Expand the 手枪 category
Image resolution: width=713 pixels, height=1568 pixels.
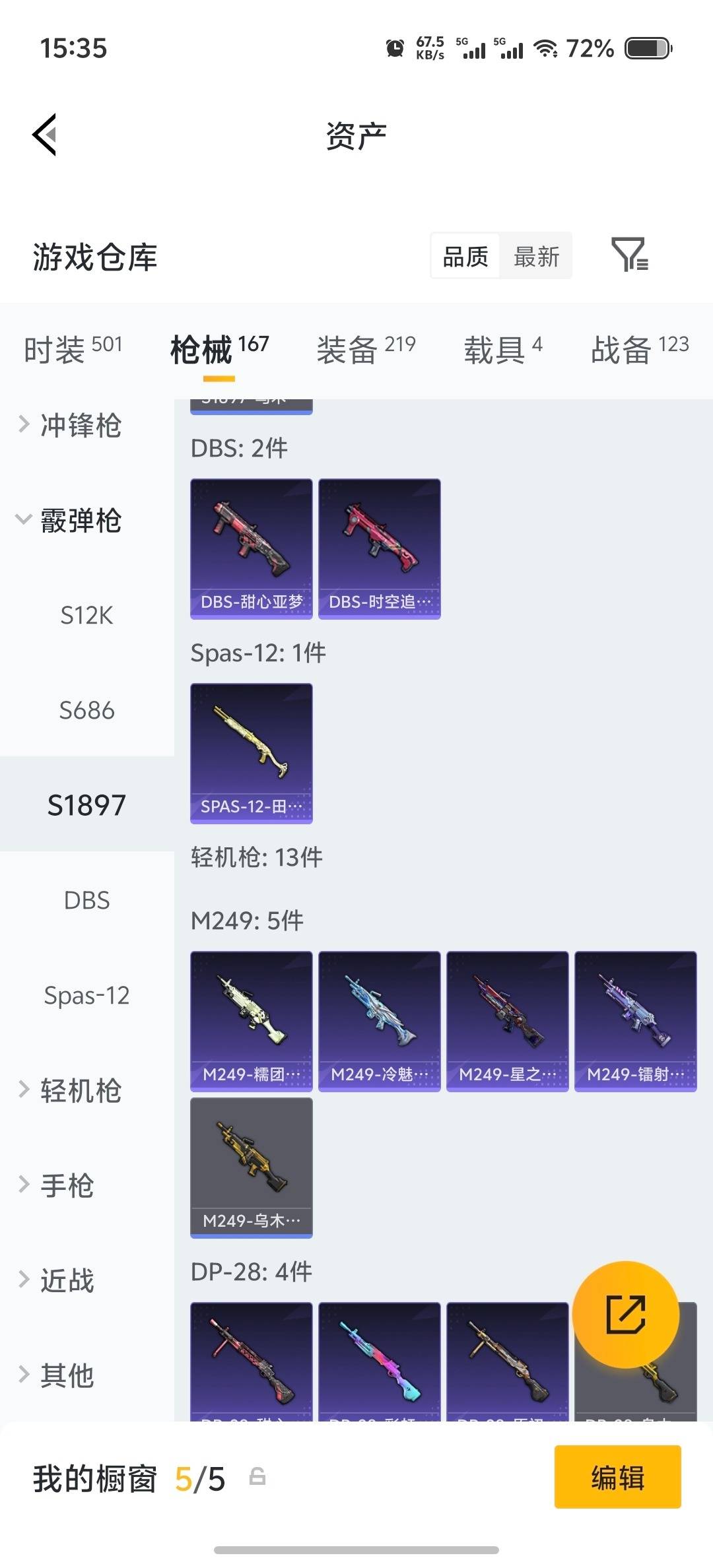(x=58, y=1185)
